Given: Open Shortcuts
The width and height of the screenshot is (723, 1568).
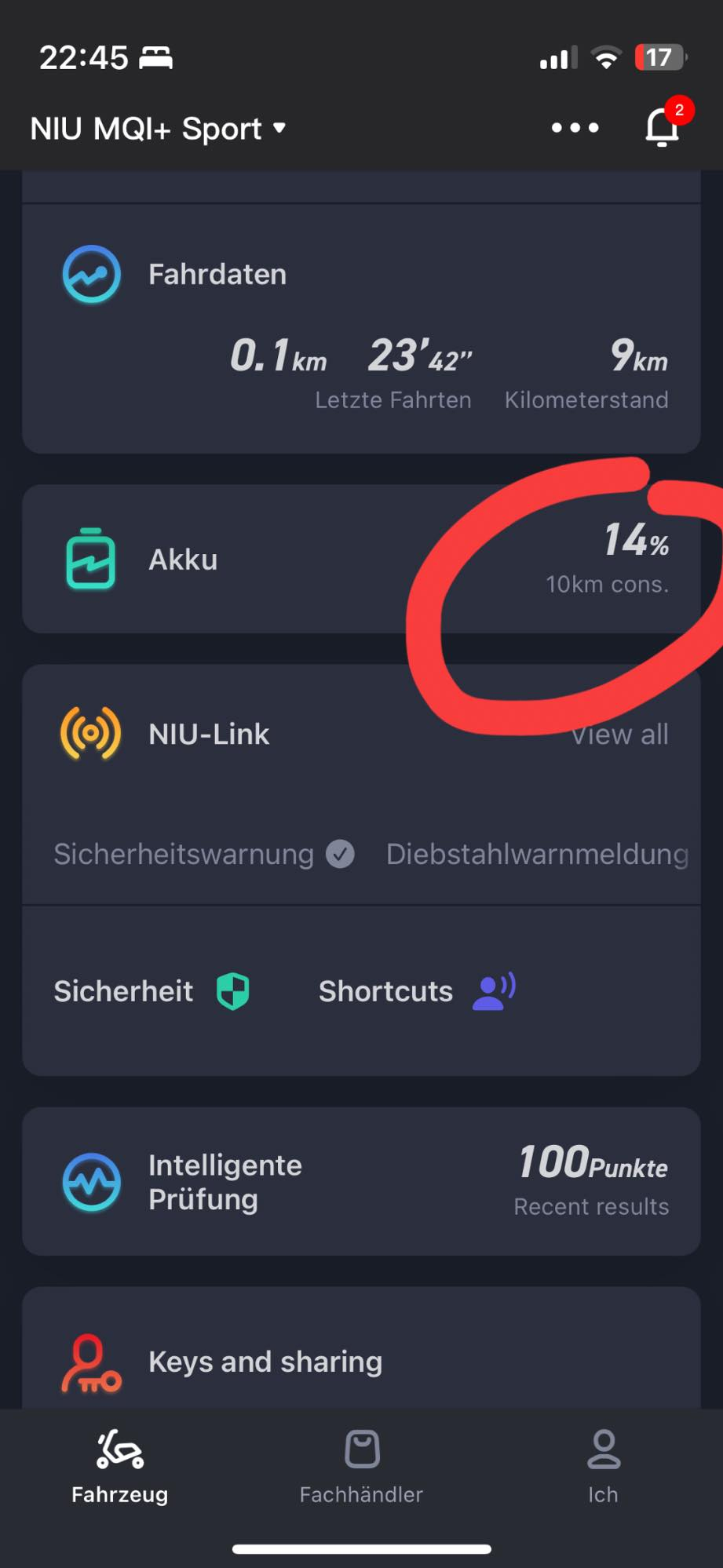Looking at the screenshot, I should [416, 991].
